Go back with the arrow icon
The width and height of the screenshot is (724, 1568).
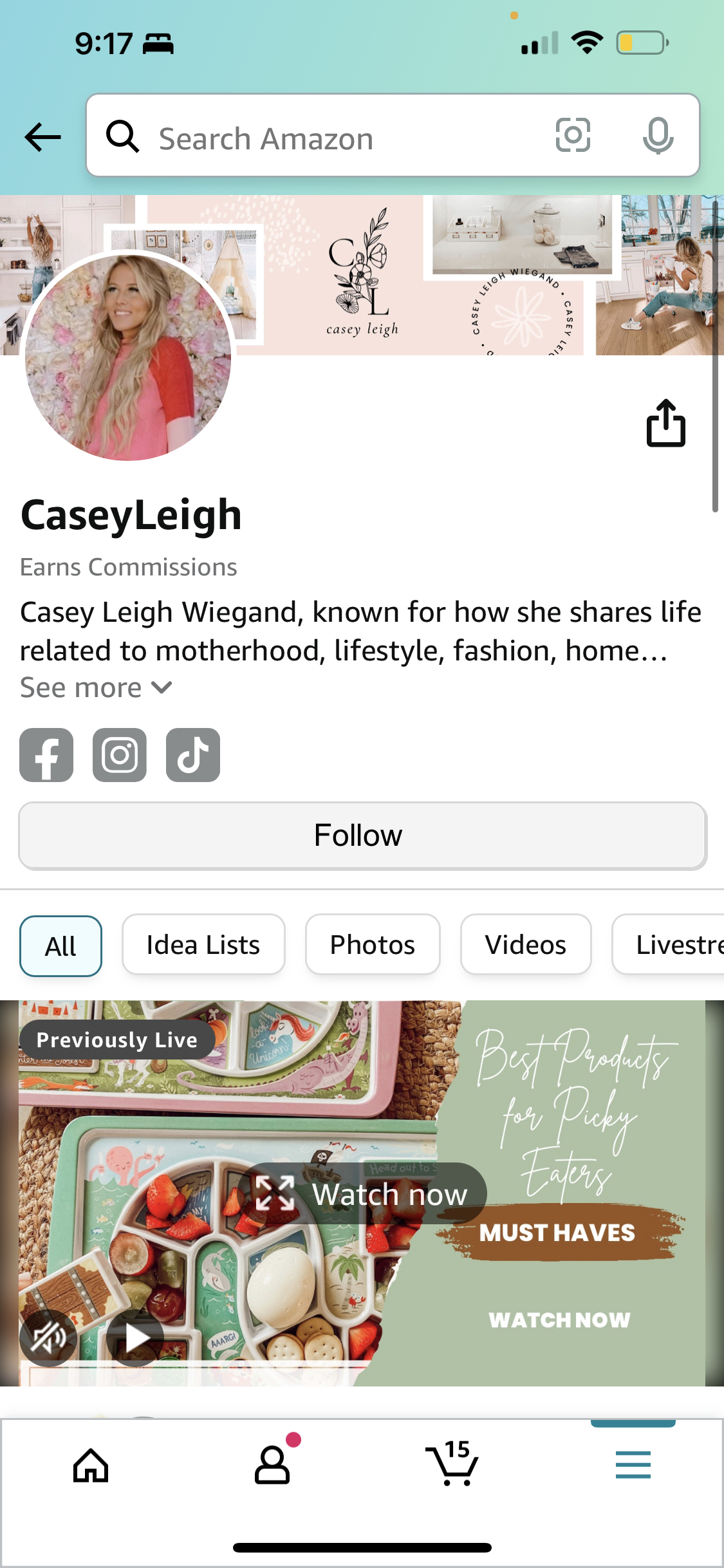42,137
